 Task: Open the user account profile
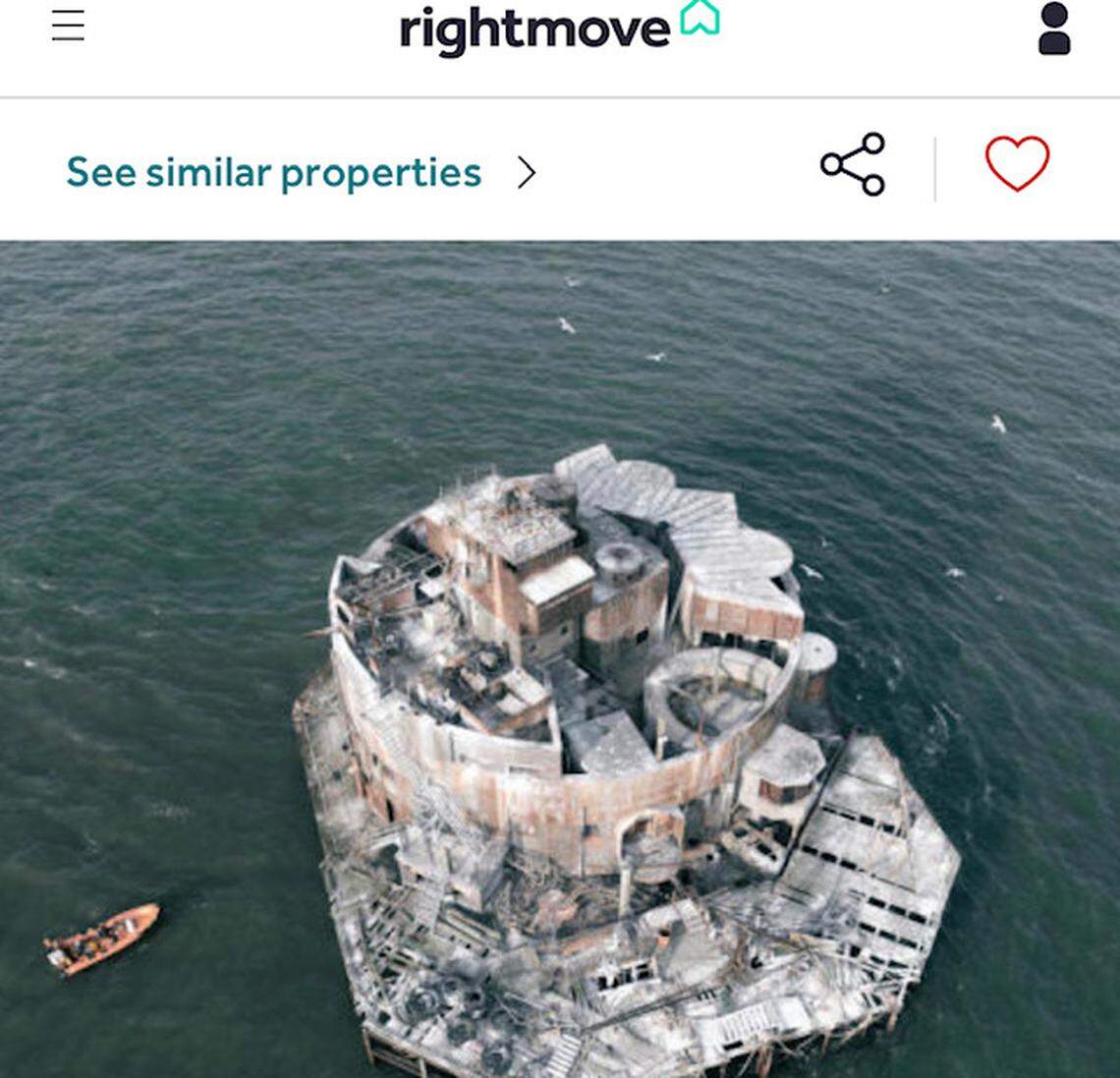click(1053, 28)
